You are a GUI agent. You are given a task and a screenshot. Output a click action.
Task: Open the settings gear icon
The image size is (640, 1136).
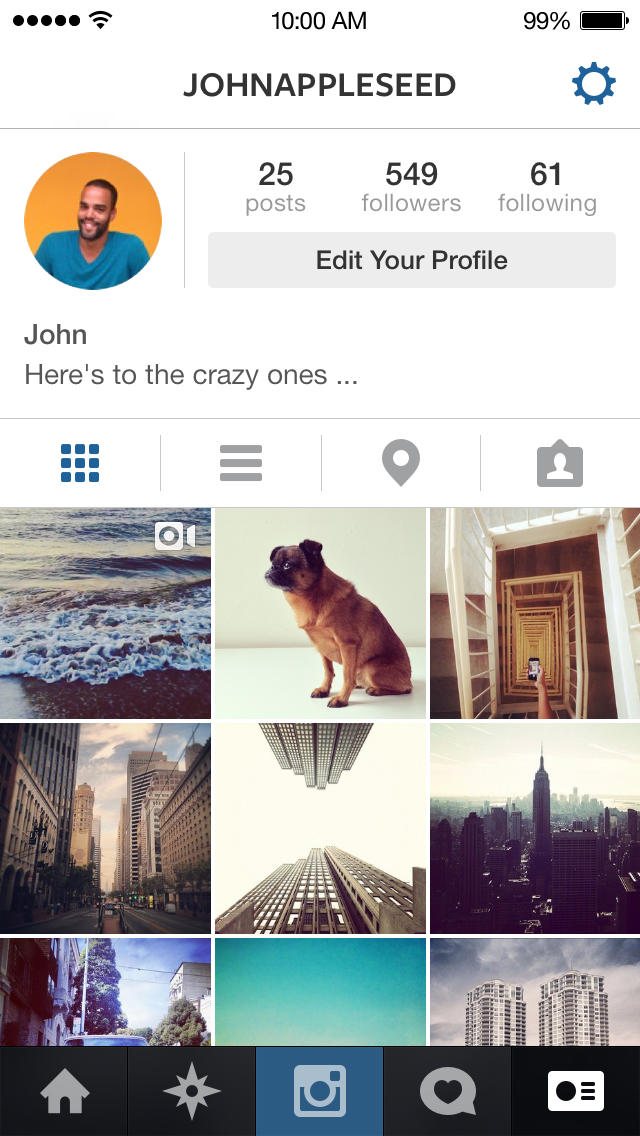(x=594, y=85)
